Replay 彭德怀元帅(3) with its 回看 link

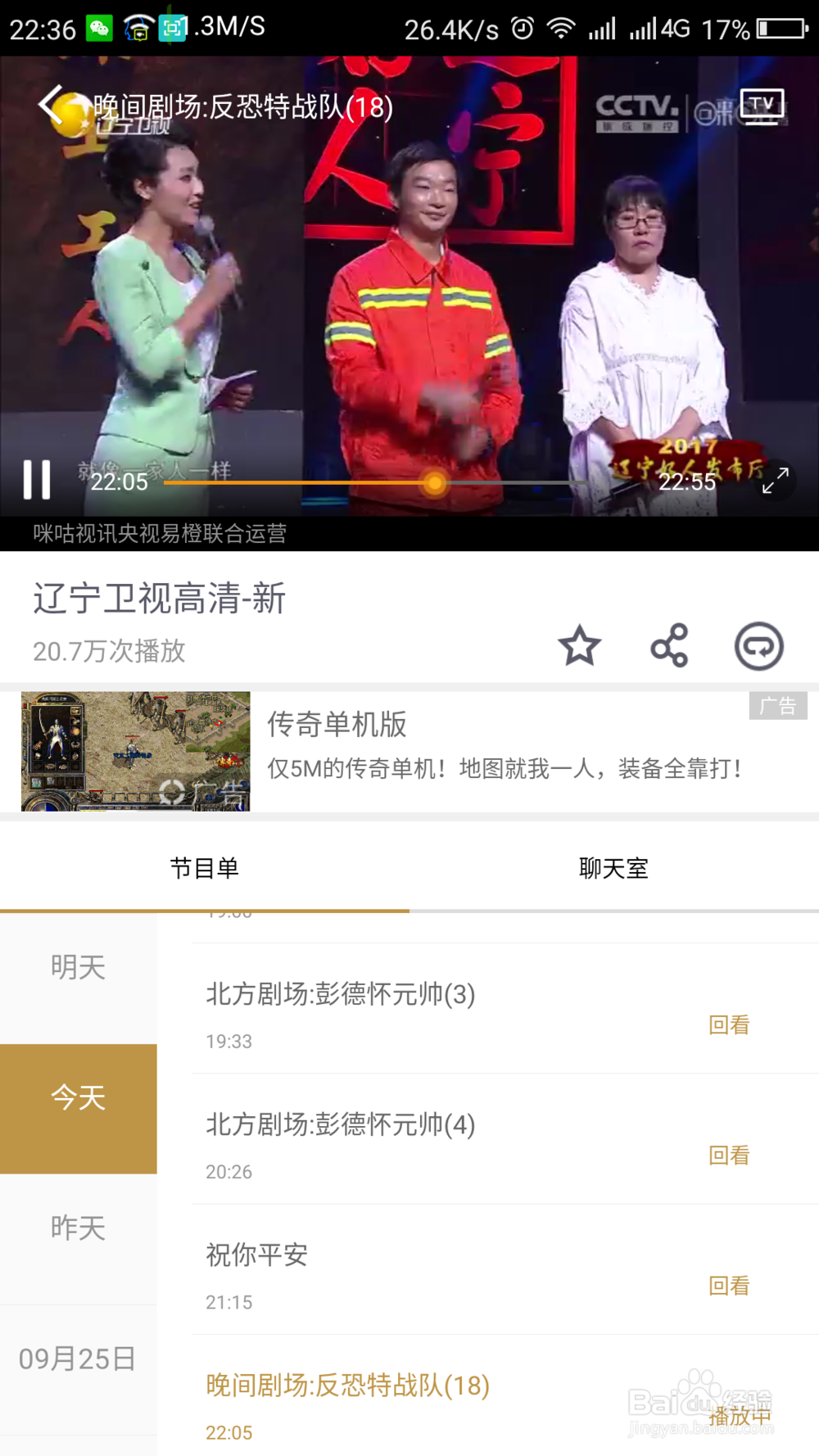729,1025
